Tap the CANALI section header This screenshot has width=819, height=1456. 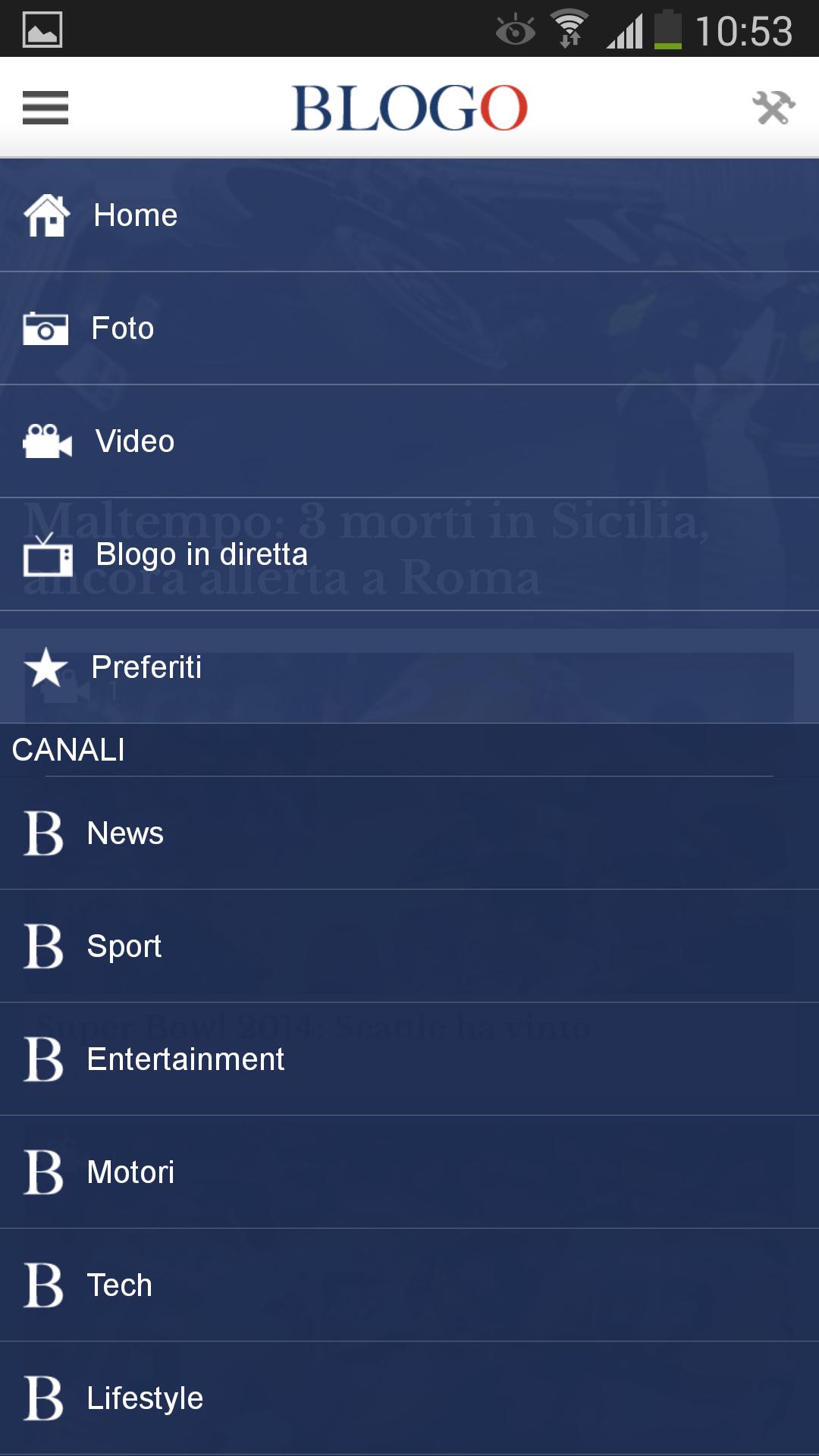pos(68,750)
